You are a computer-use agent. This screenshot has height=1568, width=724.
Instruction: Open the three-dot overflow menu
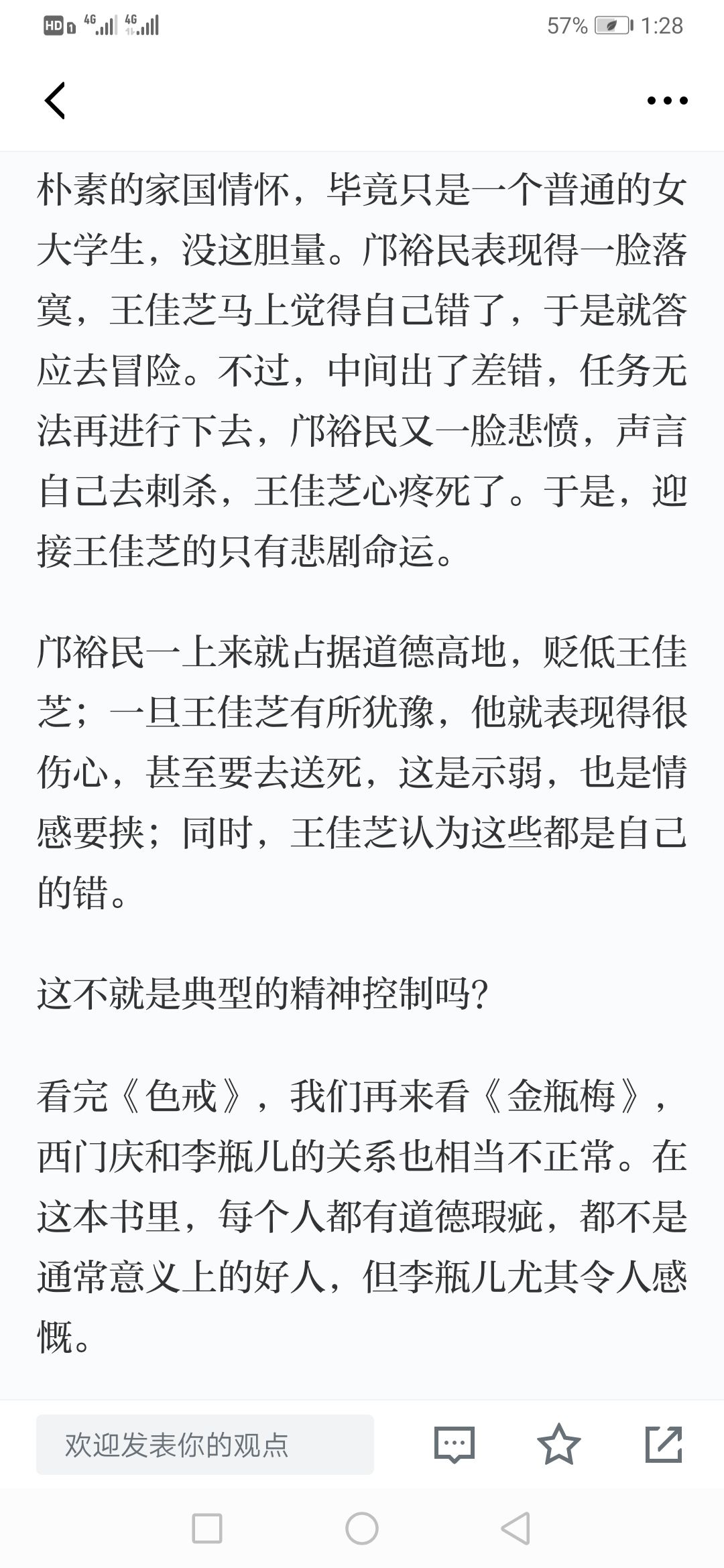click(667, 101)
